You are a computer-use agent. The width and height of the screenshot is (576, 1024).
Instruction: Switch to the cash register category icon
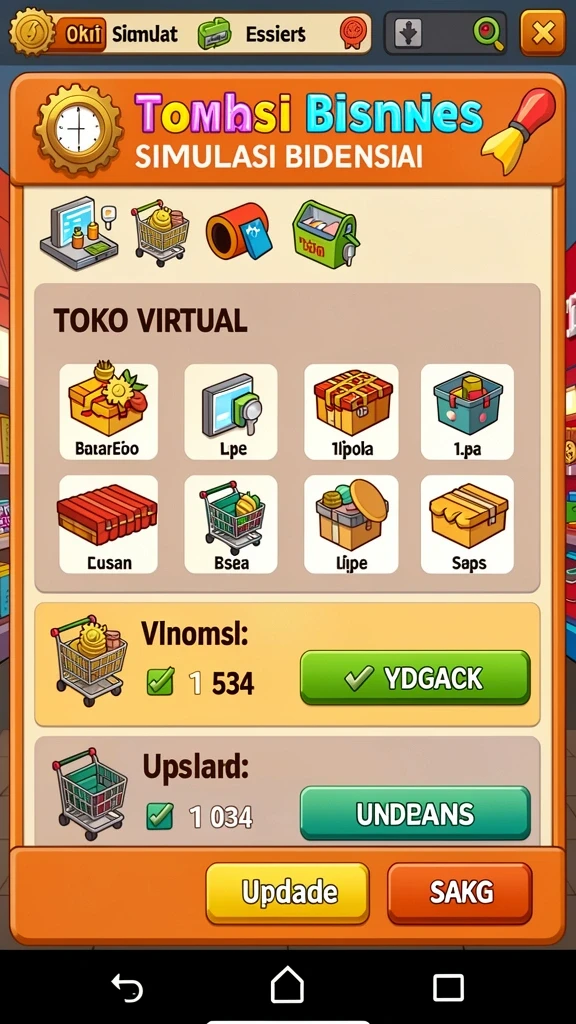(x=80, y=234)
